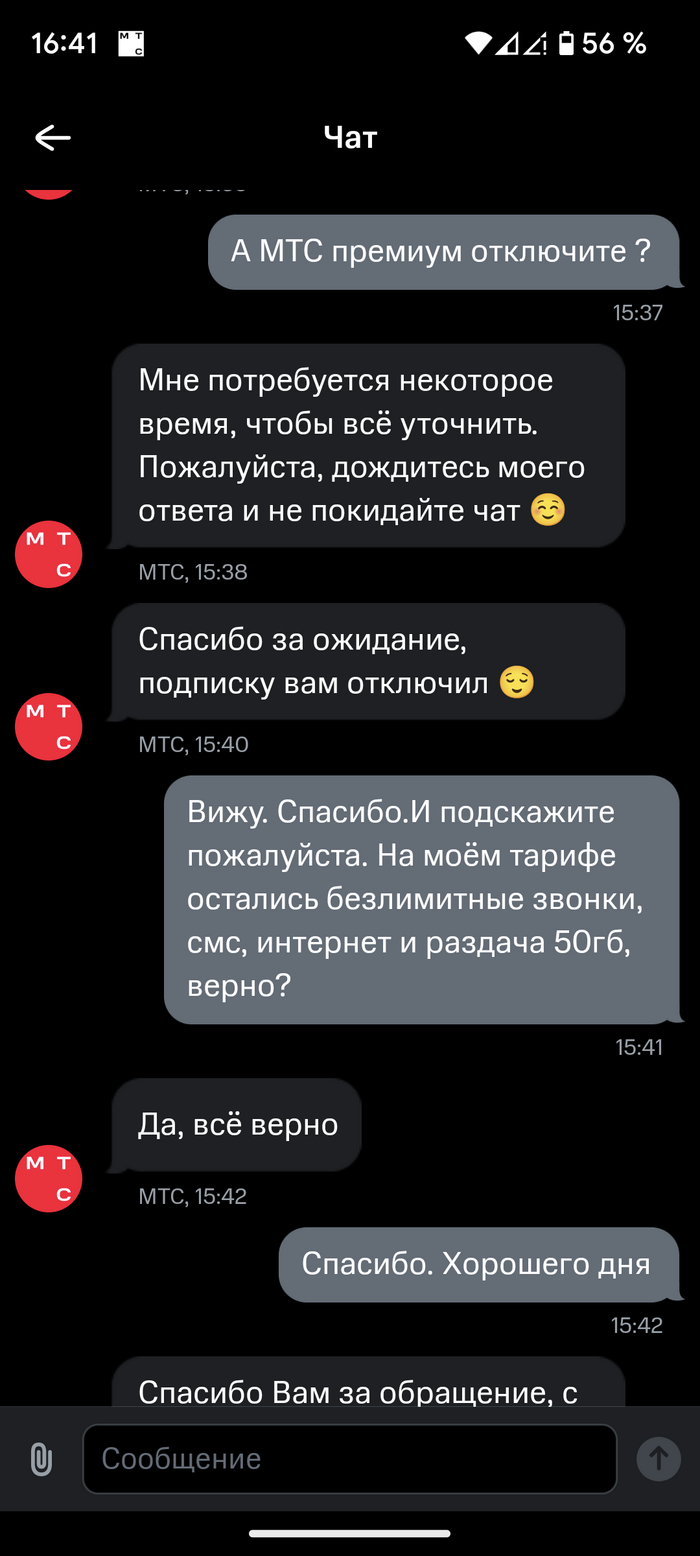700x1556 pixels.
Task: Send the message with the arrow button
Action: pyautogui.click(x=658, y=1458)
